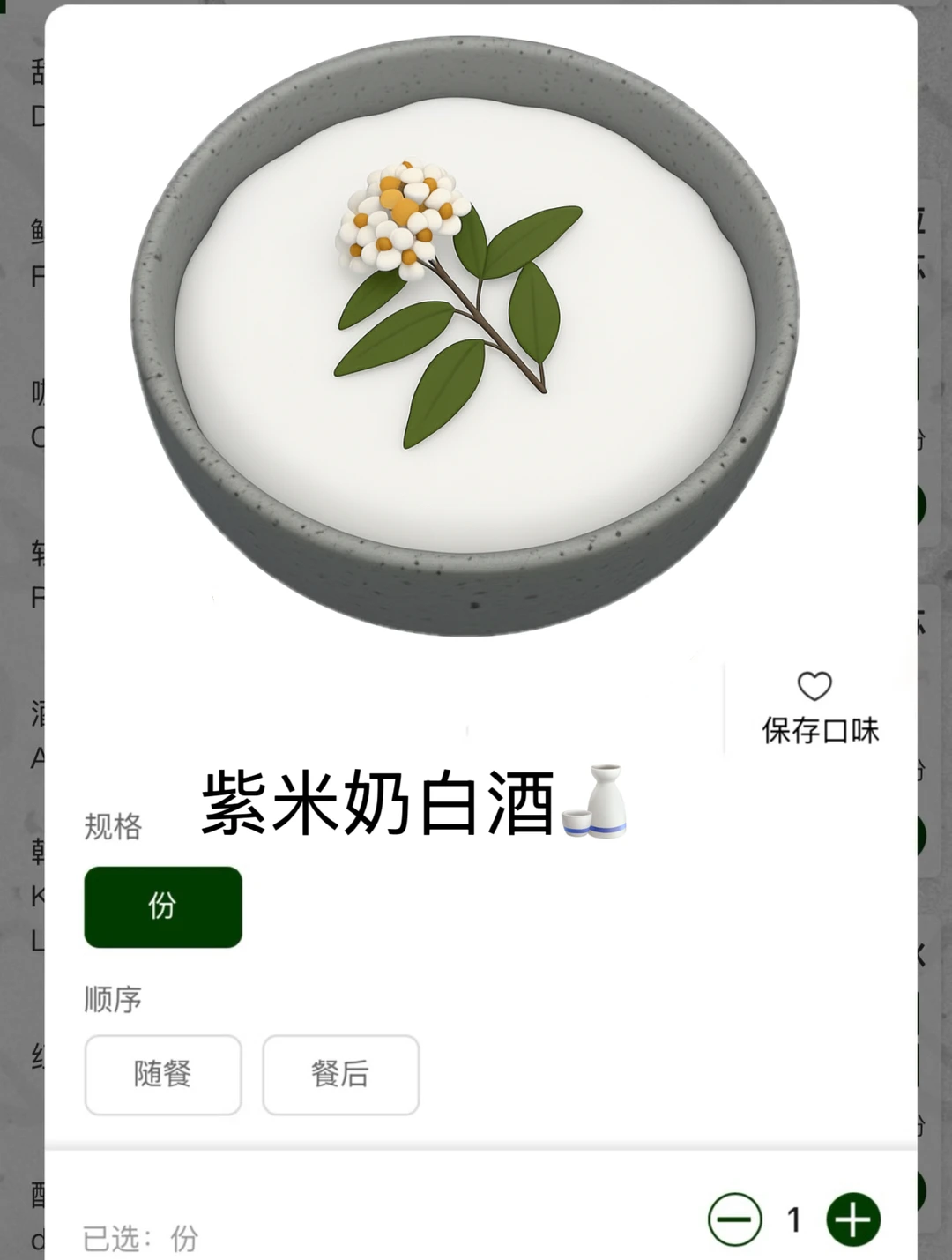Screen dimensions: 952x1260
Task: Tap the minus icon to reduce the quantity
Action: tap(735, 1218)
